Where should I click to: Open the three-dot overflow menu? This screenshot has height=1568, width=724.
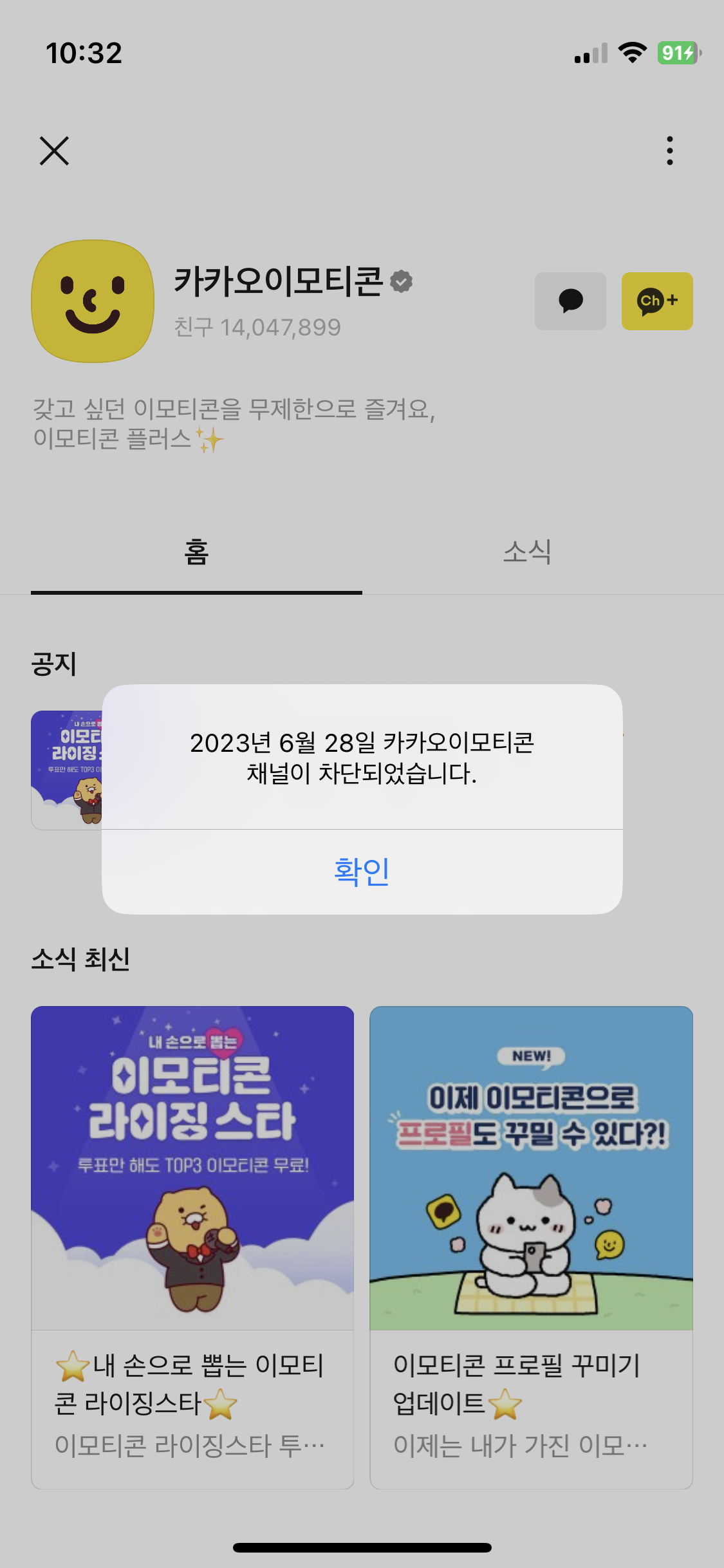click(670, 152)
